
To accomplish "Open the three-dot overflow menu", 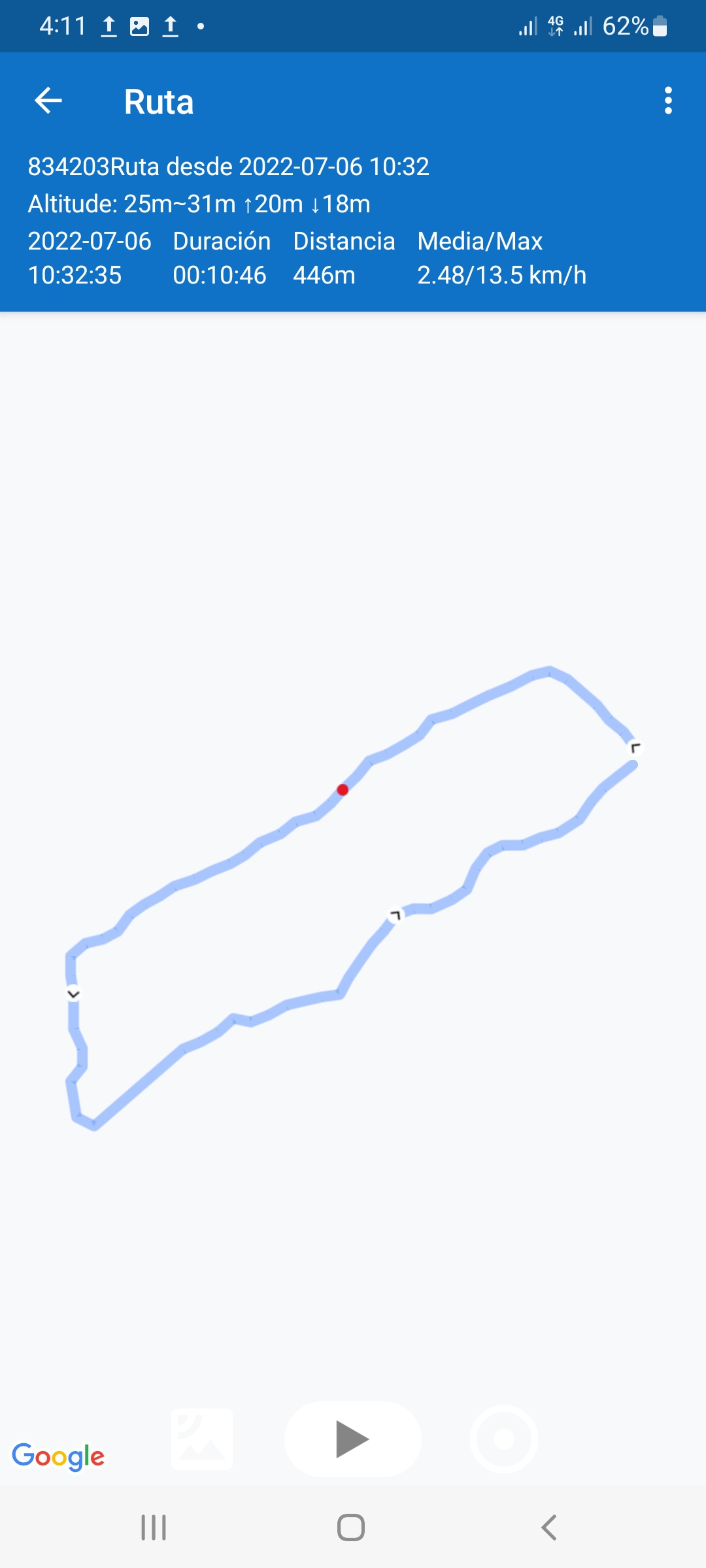I will [x=667, y=101].
